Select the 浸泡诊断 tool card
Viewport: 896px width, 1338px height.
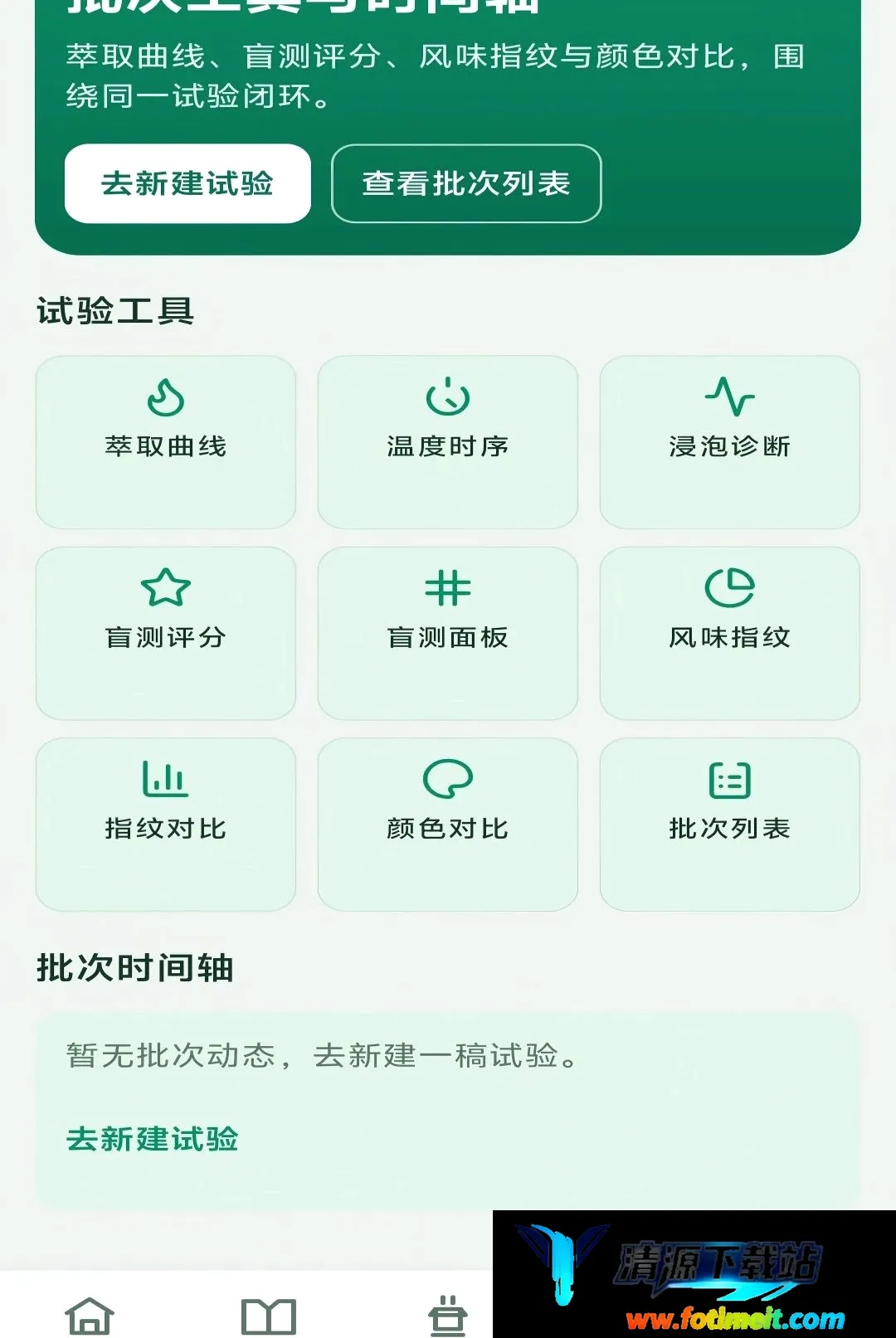coord(730,442)
